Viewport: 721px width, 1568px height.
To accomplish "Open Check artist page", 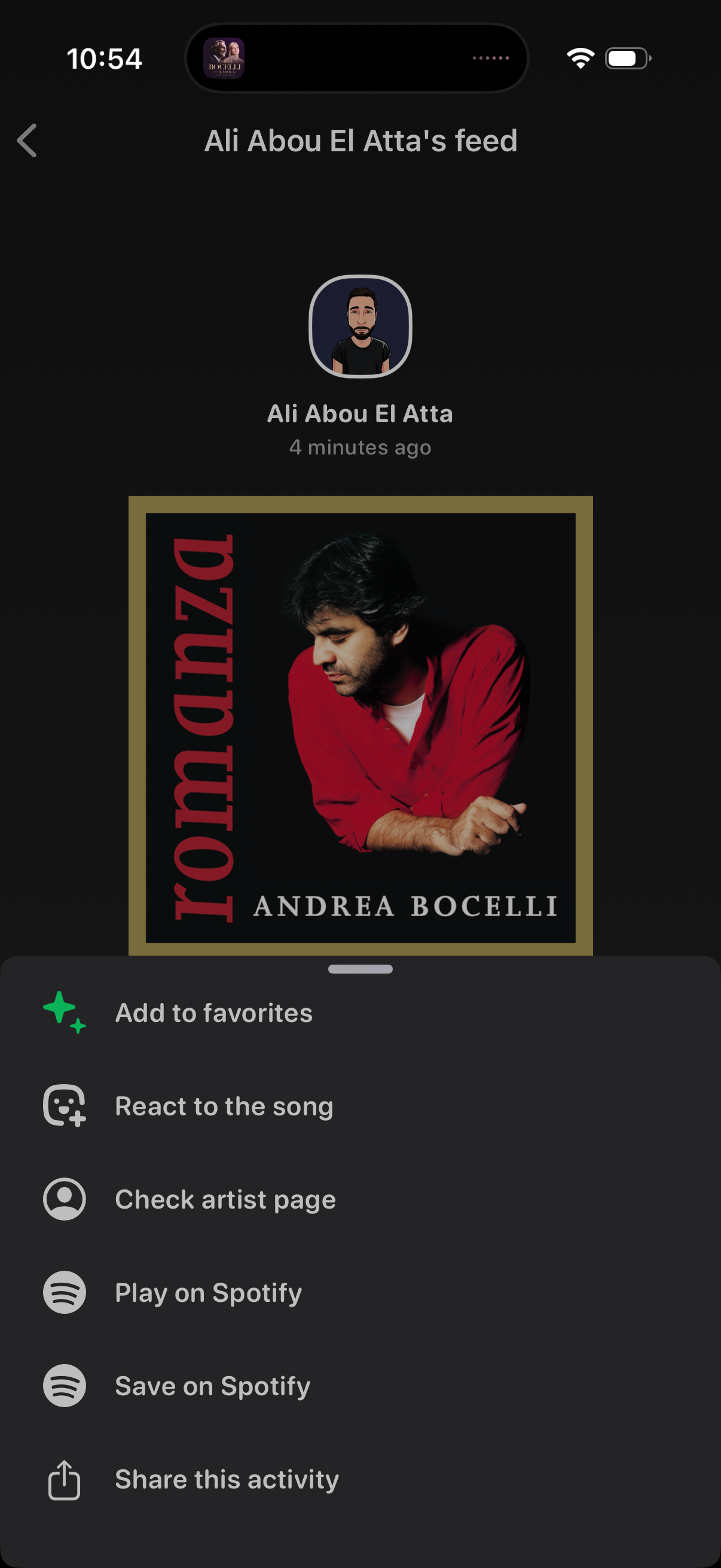I will pos(225,1199).
